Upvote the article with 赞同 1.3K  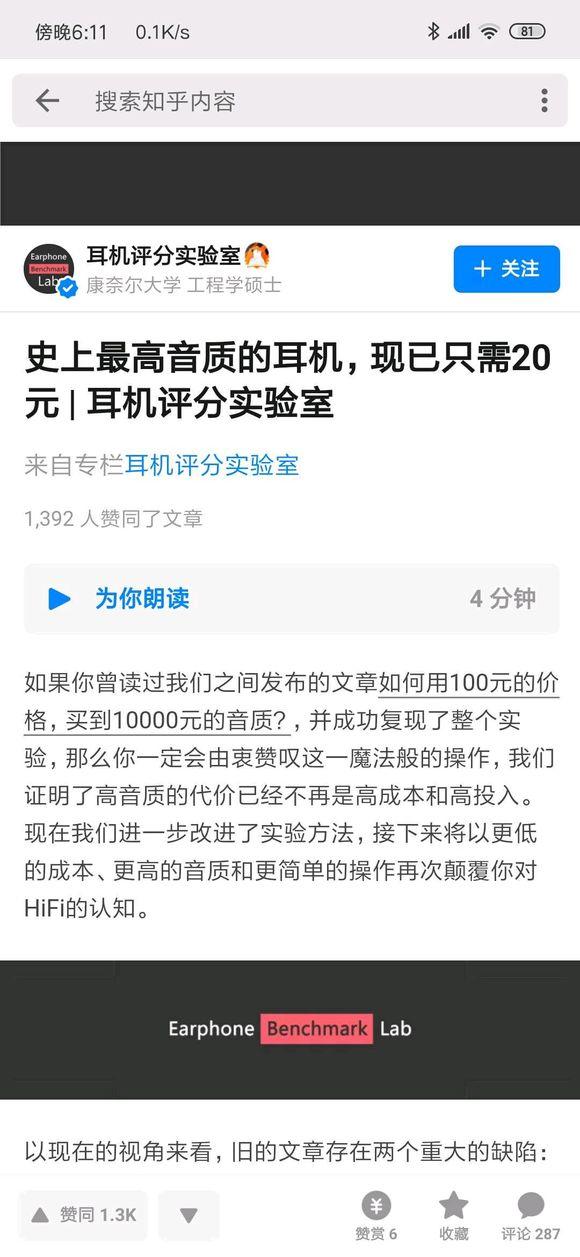click(84, 1215)
